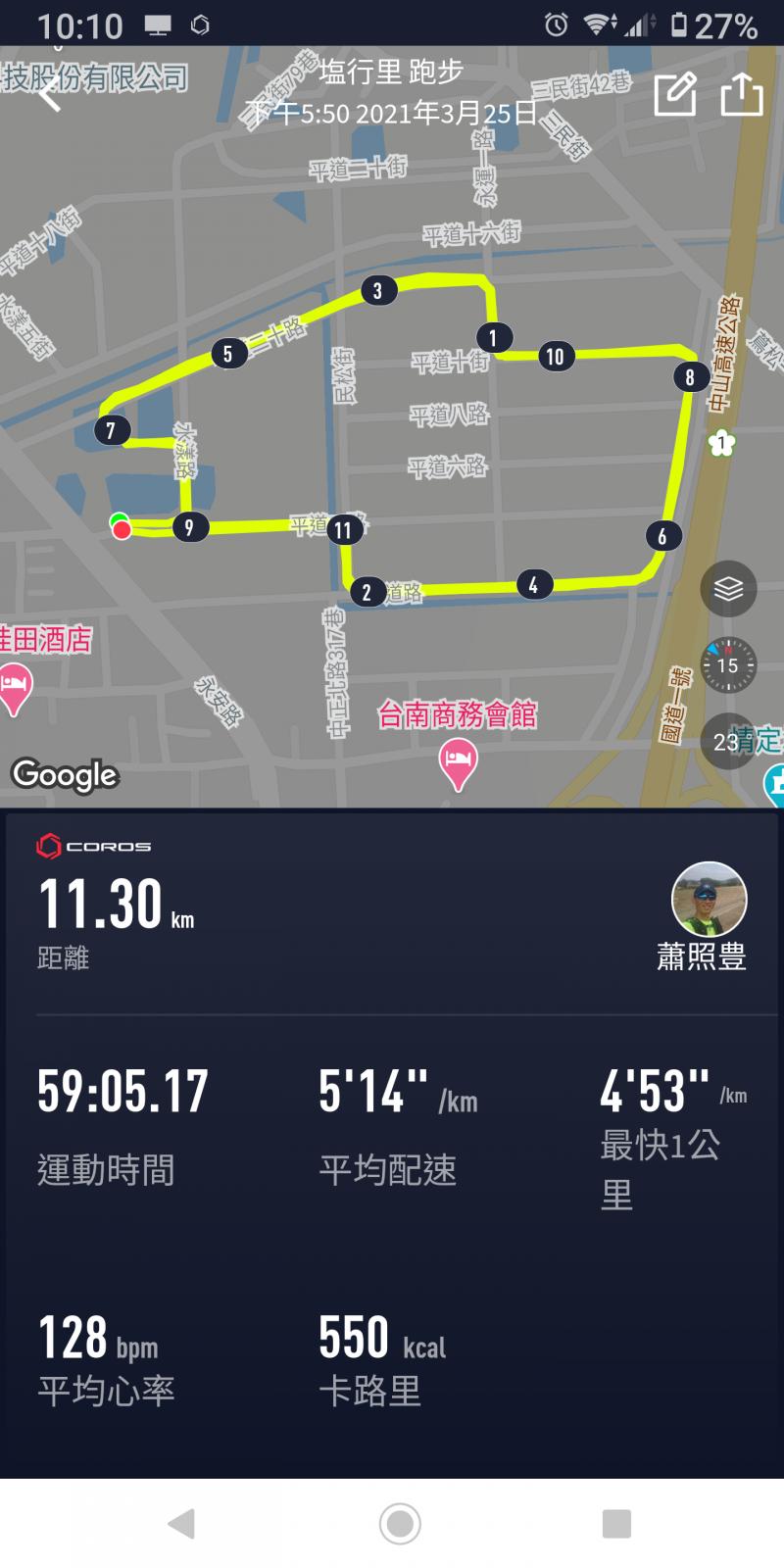
Task: Share this running activity
Action: click(x=742, y=94)
